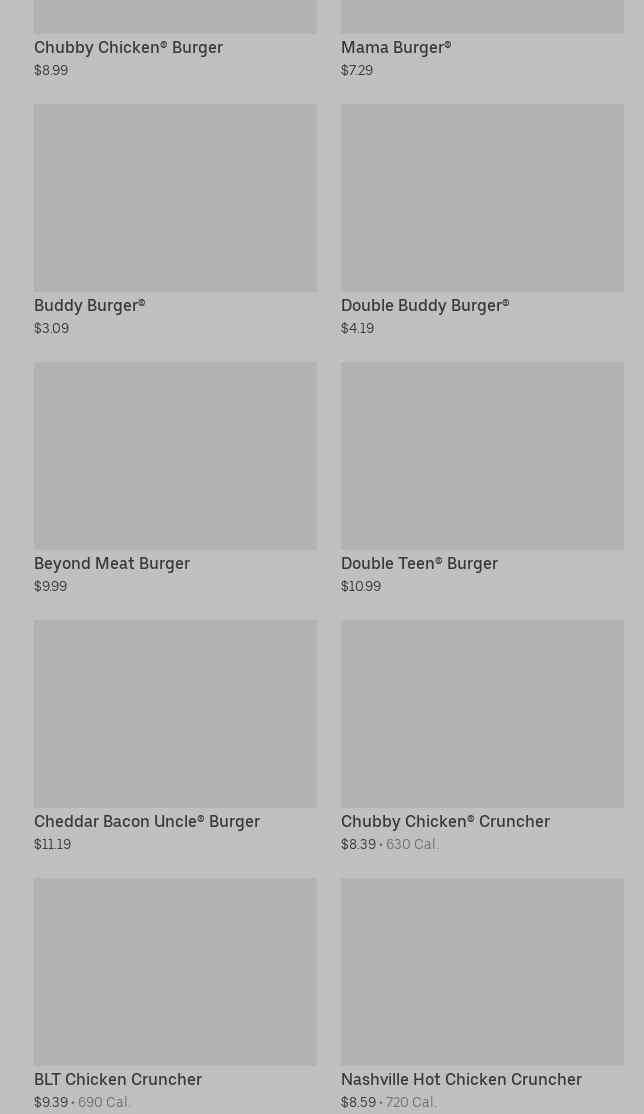644x1114 pixels.
Task: Open the Chubby Chicken Burger item
Action: click(x=128, y=47)
